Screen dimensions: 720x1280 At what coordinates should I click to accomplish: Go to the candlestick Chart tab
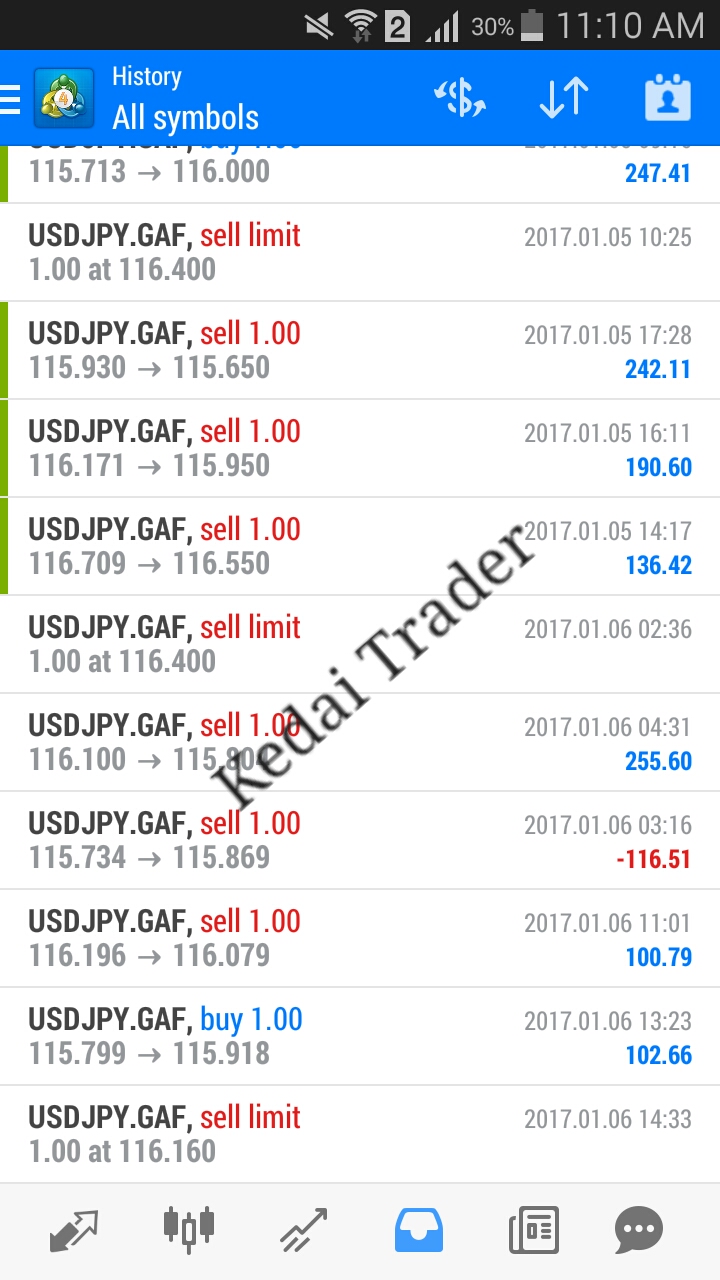coord(189,1228)
